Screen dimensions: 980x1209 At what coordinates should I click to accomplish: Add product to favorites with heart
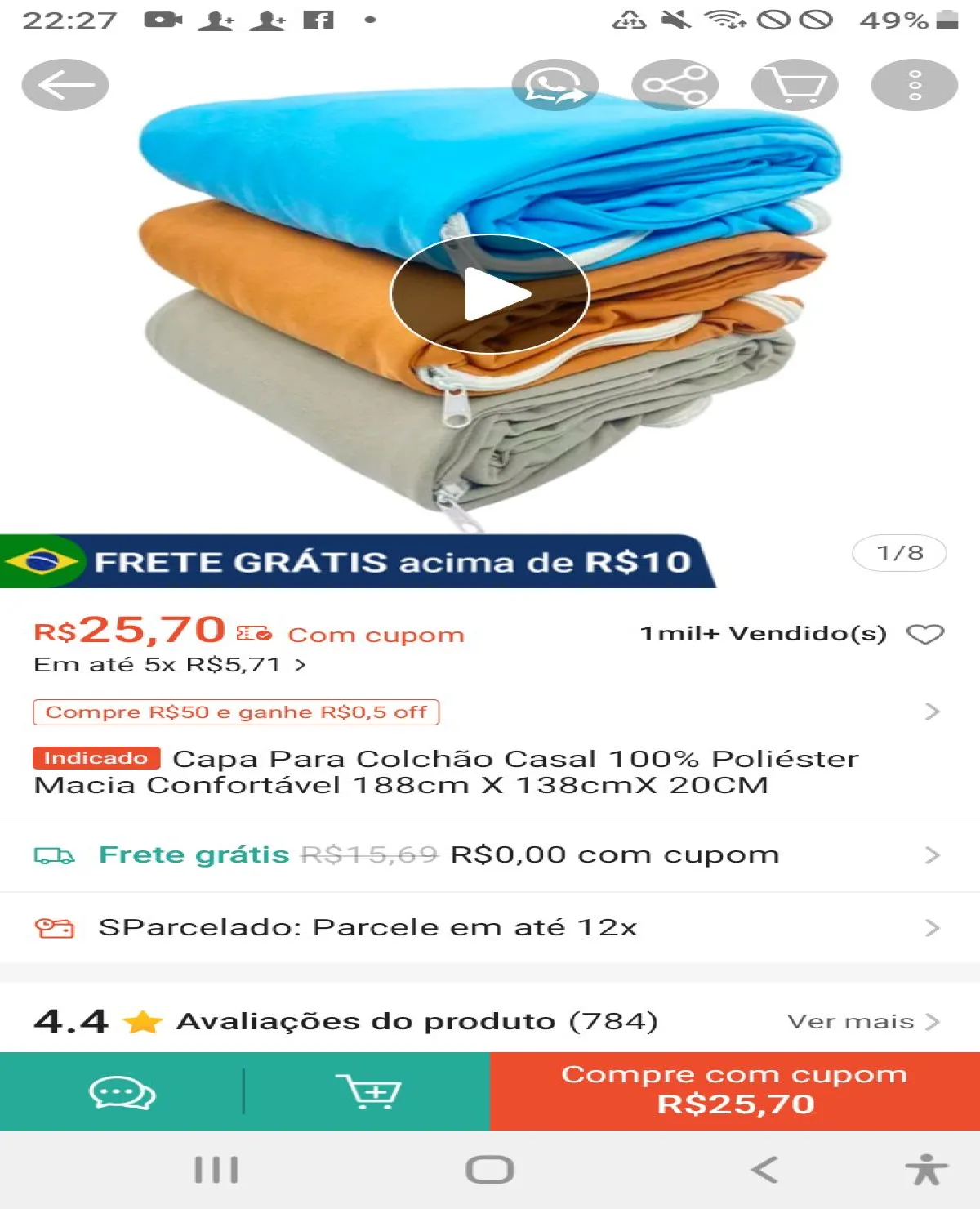pyautogui.click(x=925, y=634)
